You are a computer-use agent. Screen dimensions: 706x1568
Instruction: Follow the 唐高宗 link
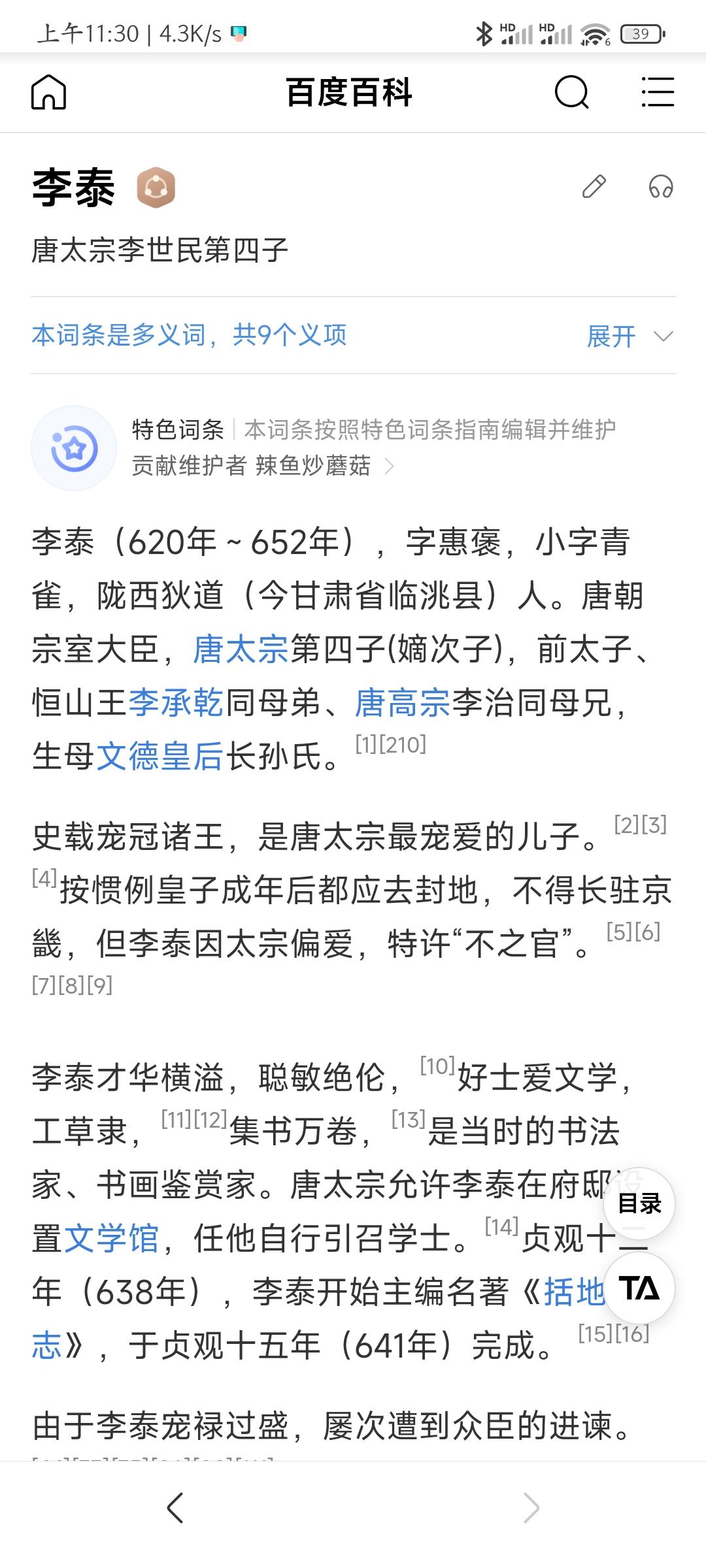(x=403, y=703)
